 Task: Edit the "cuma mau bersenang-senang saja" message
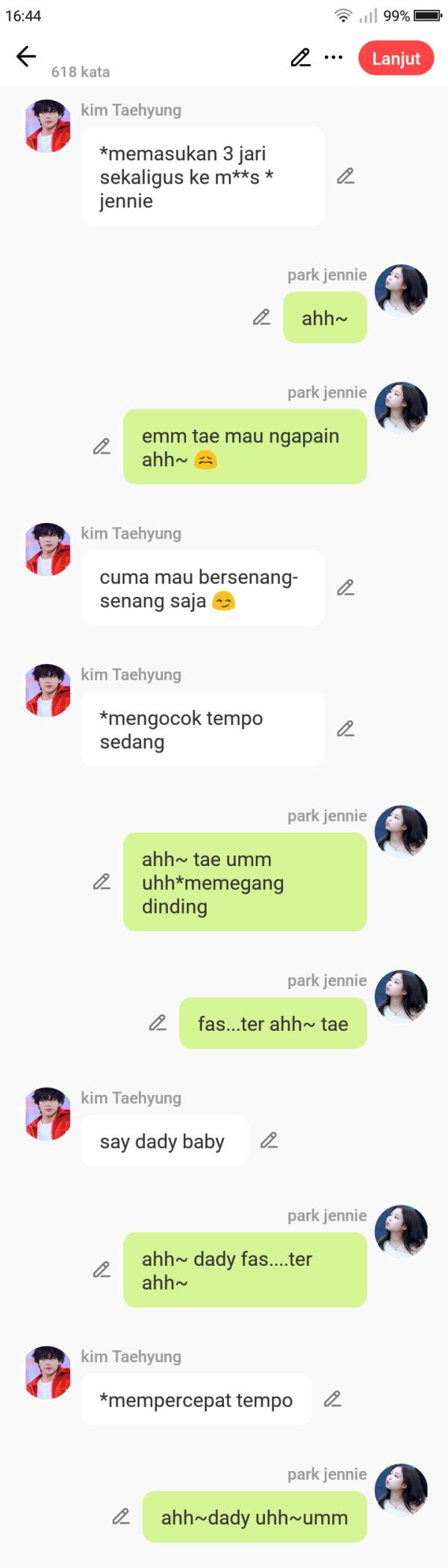tap(345, 588)
